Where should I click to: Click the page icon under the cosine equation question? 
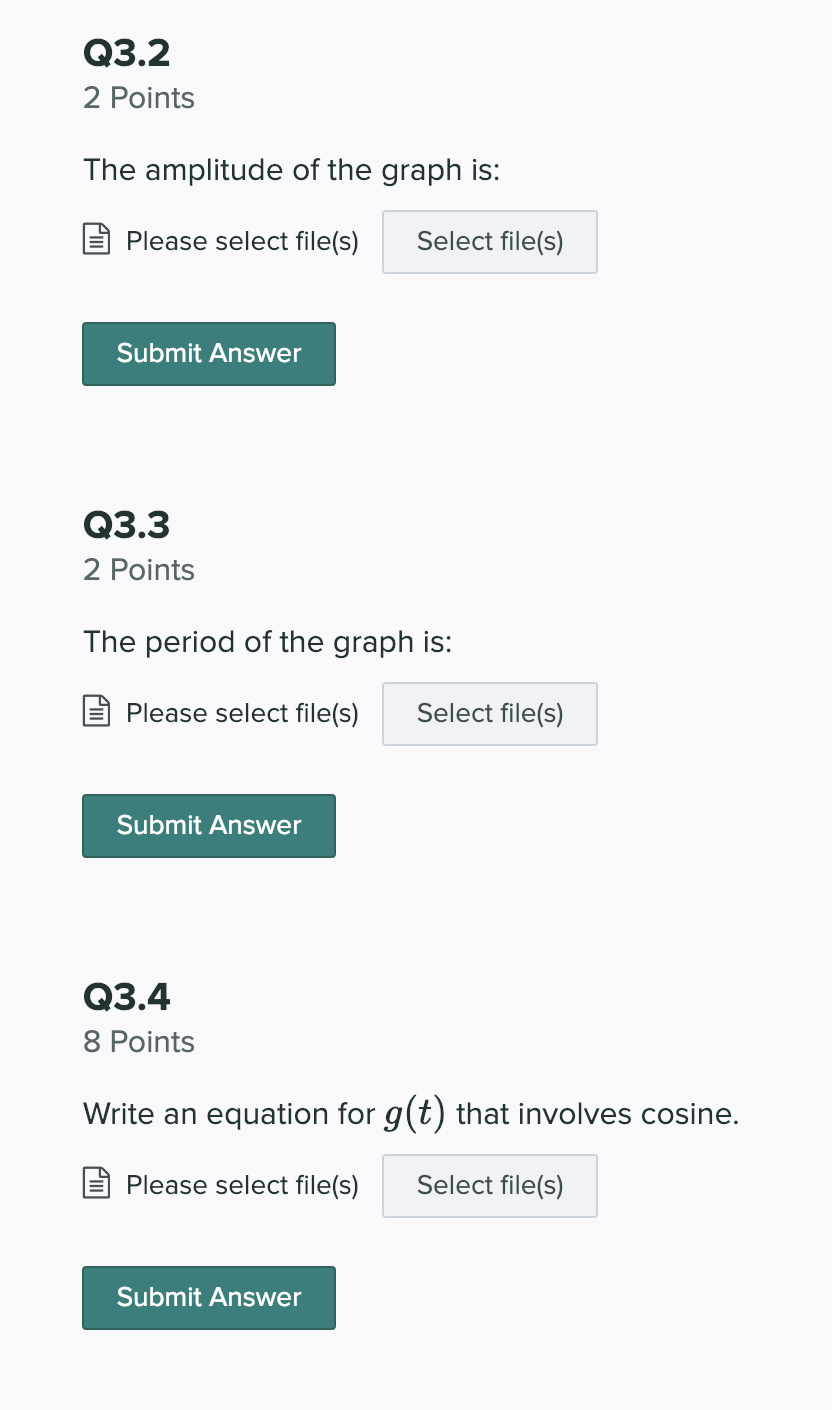point(96,1184)
